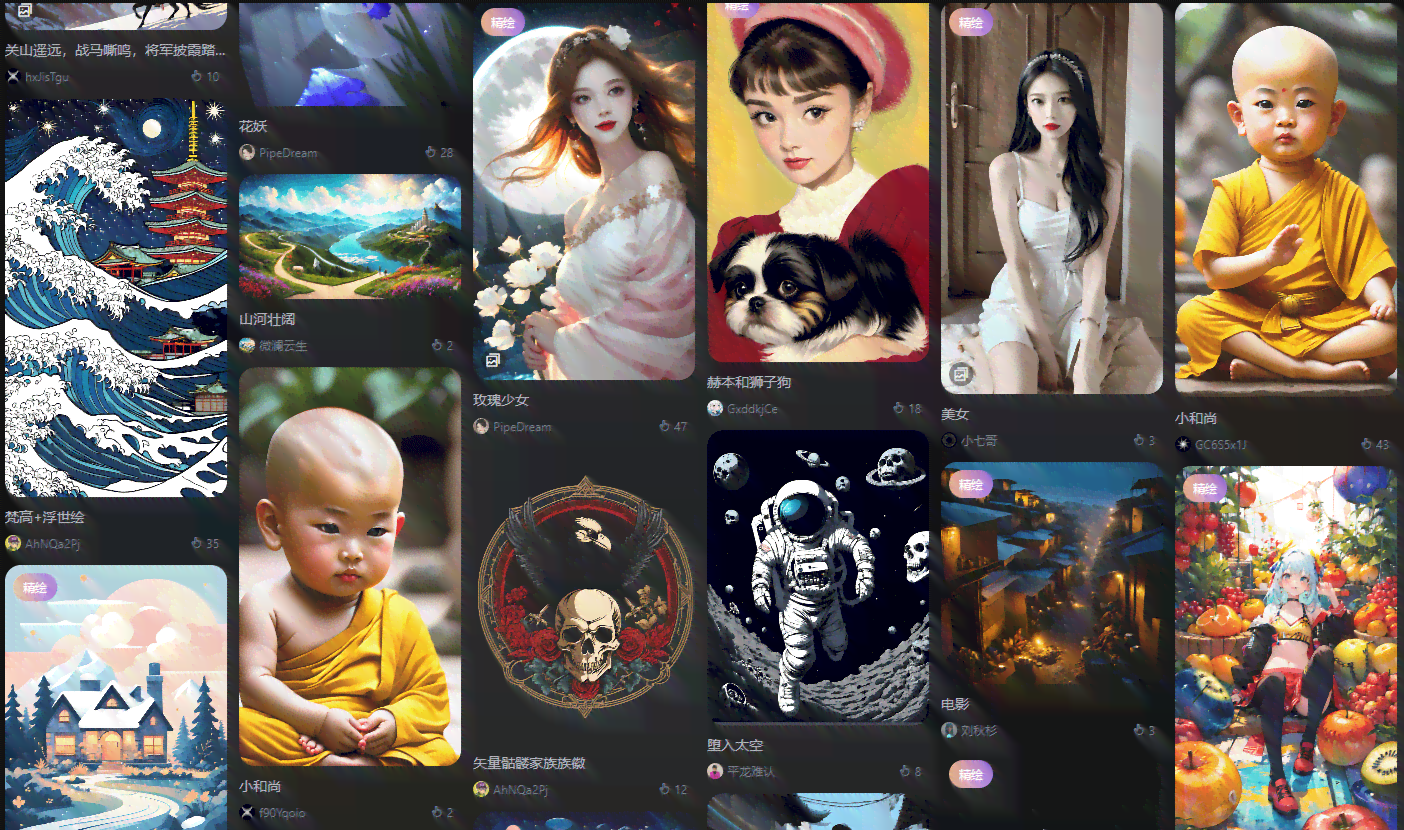Open the 赫本和狮子狗 painting
This screenshot has width=1404, height=830.
(x=818, y=185)
